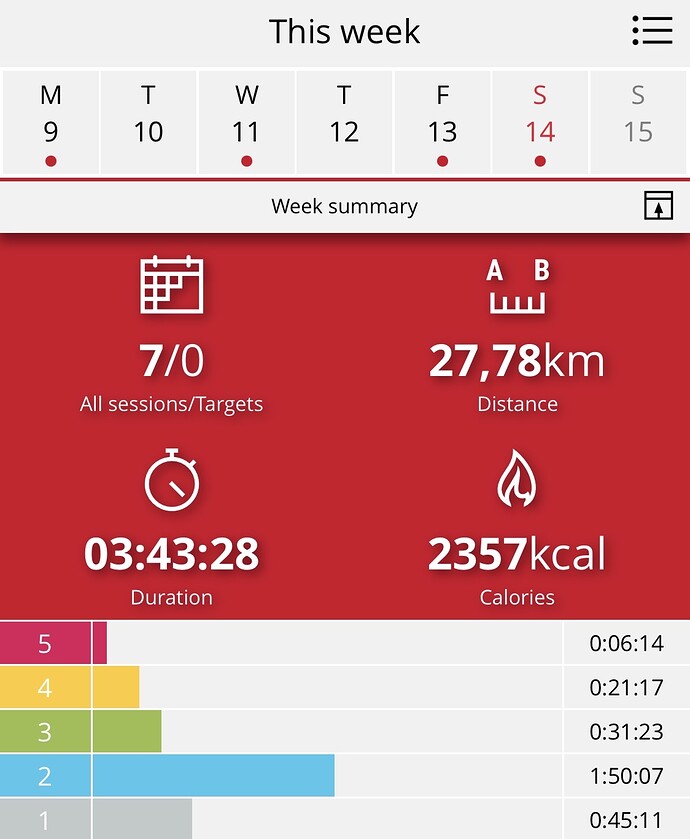Select Saturday 14 in the week strip
690x839 pixels.
tap(540, 122)
